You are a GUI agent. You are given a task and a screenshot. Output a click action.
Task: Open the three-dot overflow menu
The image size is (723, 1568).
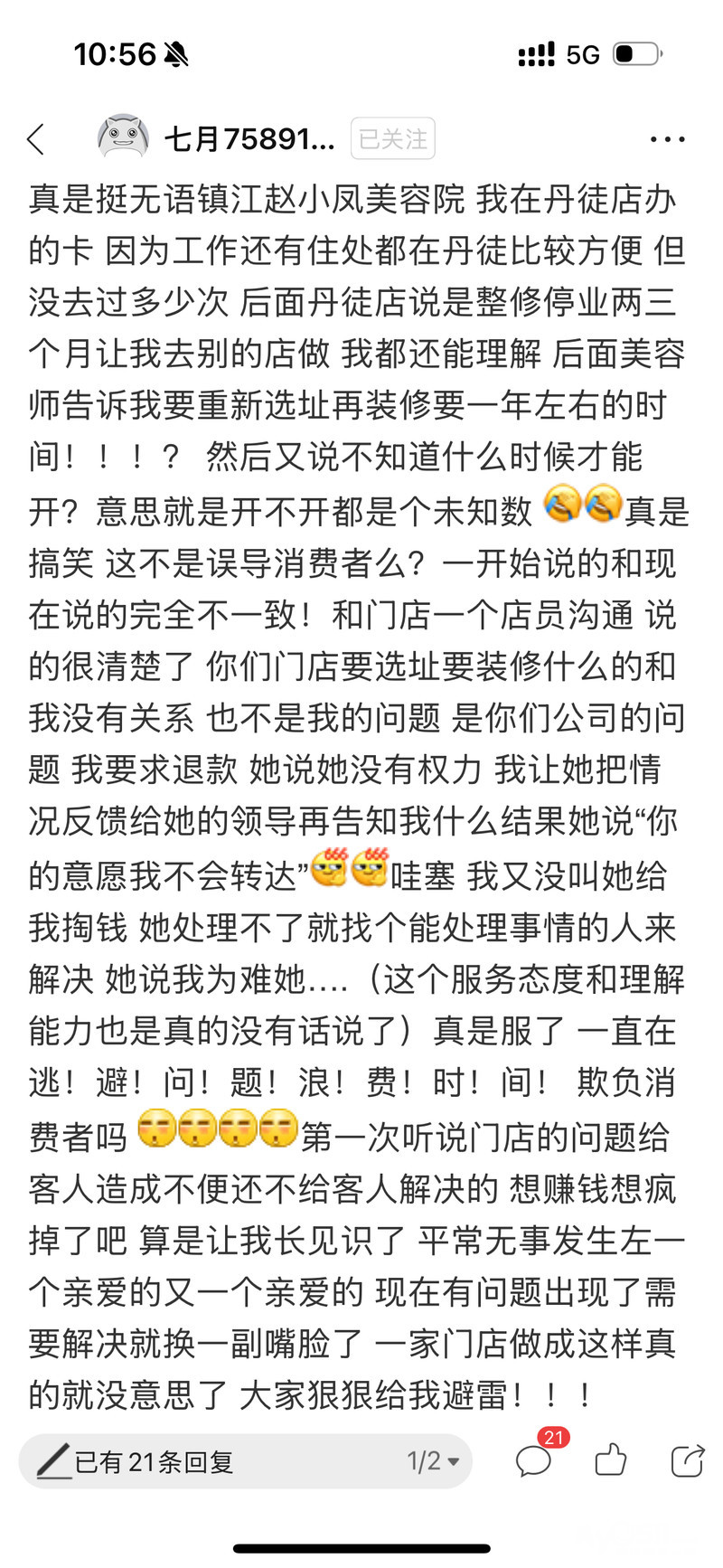667,139
